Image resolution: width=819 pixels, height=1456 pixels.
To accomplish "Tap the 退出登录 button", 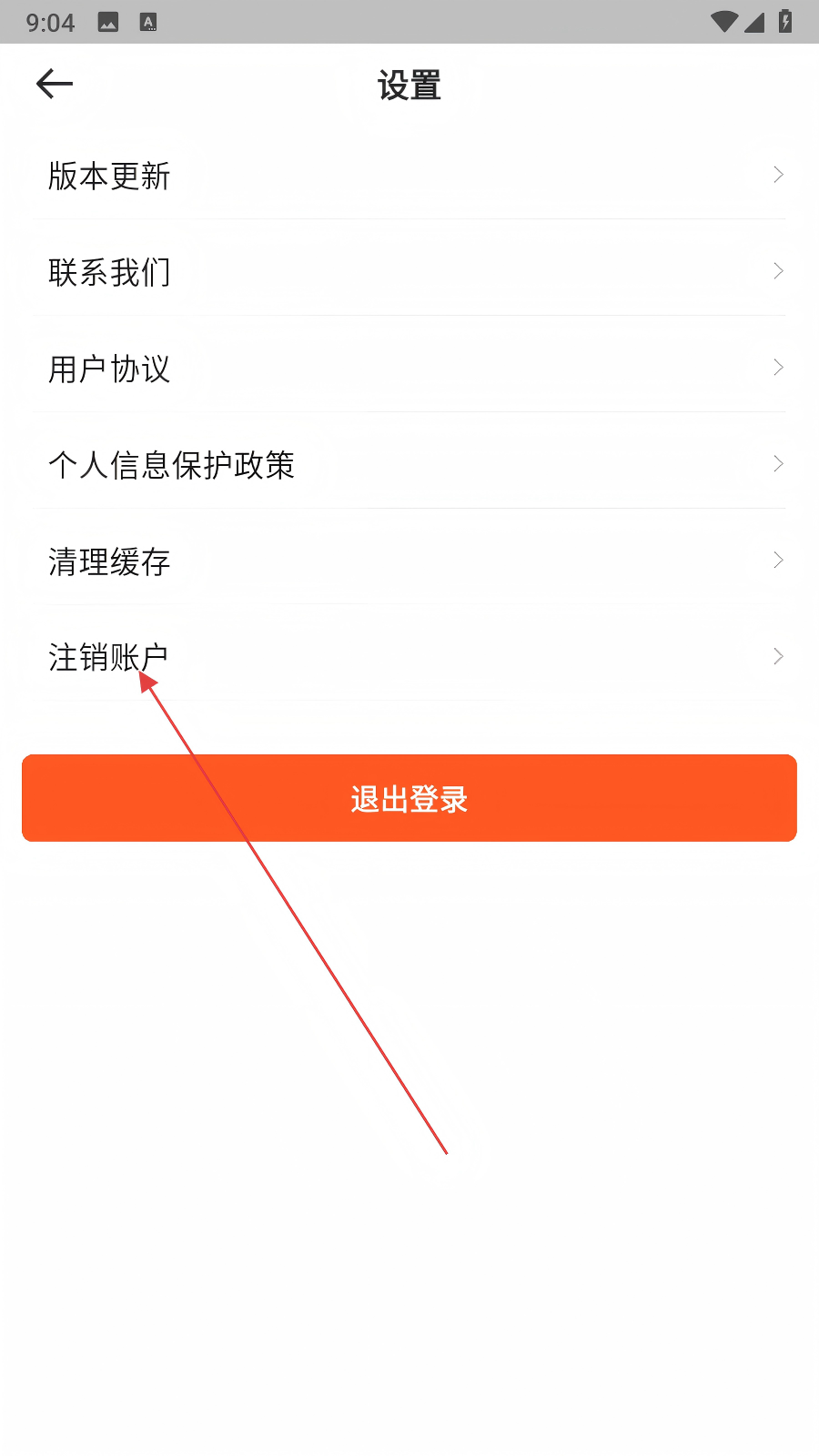I will (409, 798).
